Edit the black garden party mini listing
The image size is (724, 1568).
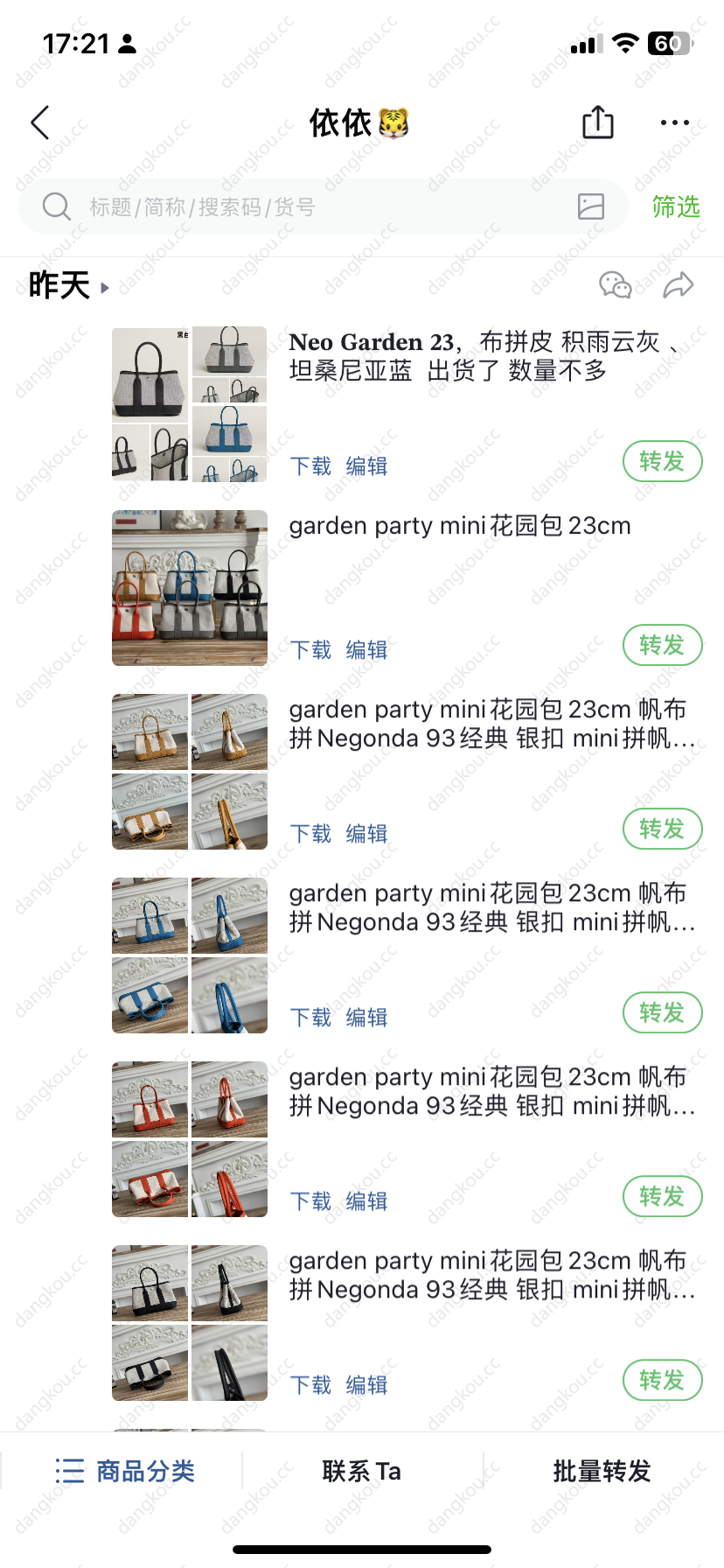[366, 1384]
